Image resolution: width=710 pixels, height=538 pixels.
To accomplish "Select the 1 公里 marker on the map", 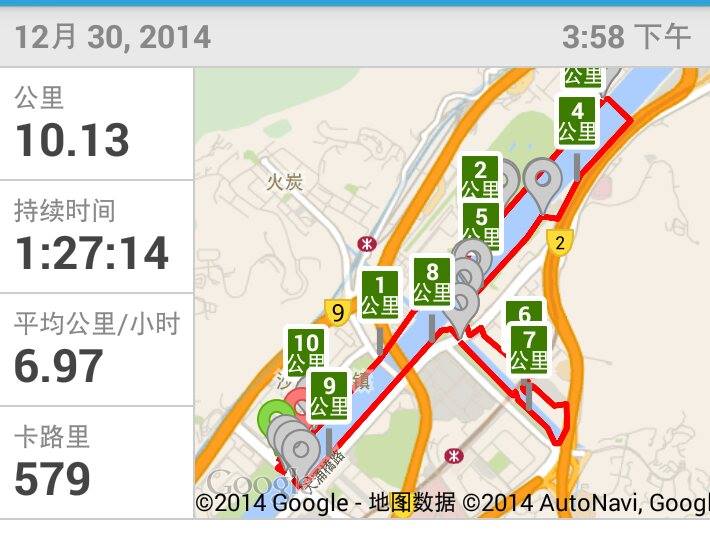I will click(380, 296).
